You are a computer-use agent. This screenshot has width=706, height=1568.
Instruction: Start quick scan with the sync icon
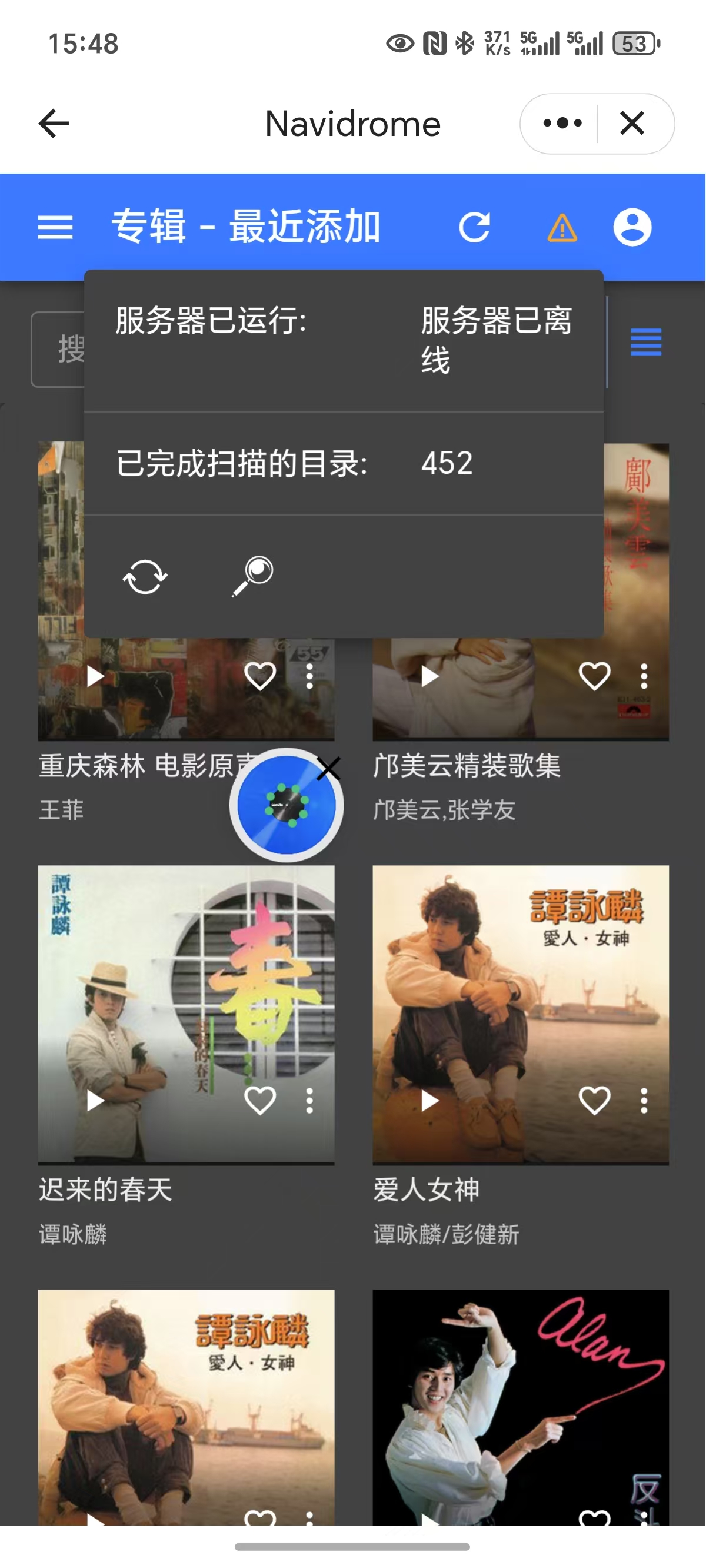point(145,576)
